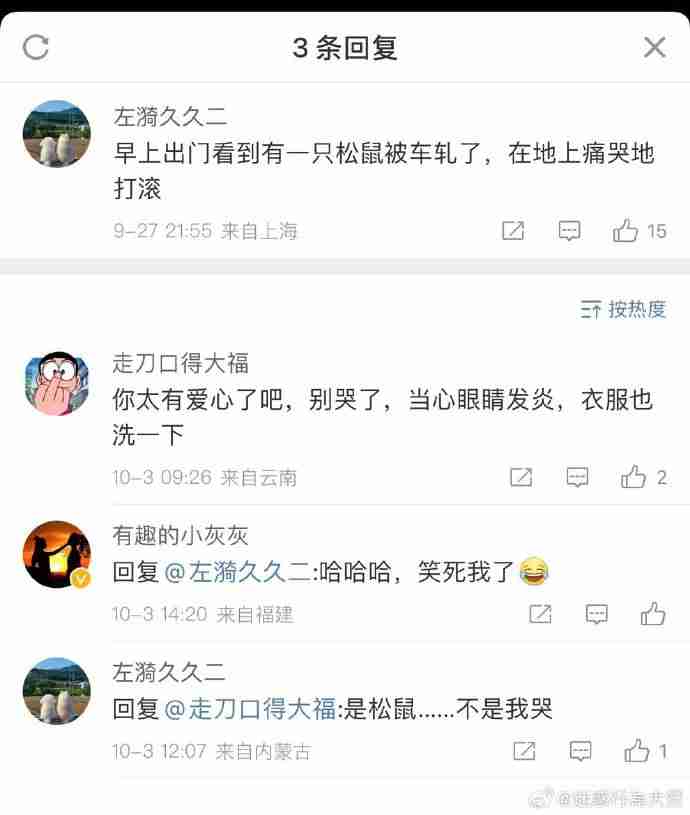
Task: Comment on 左漪久久二's post from 上海
Action: (x=569, y=231)
